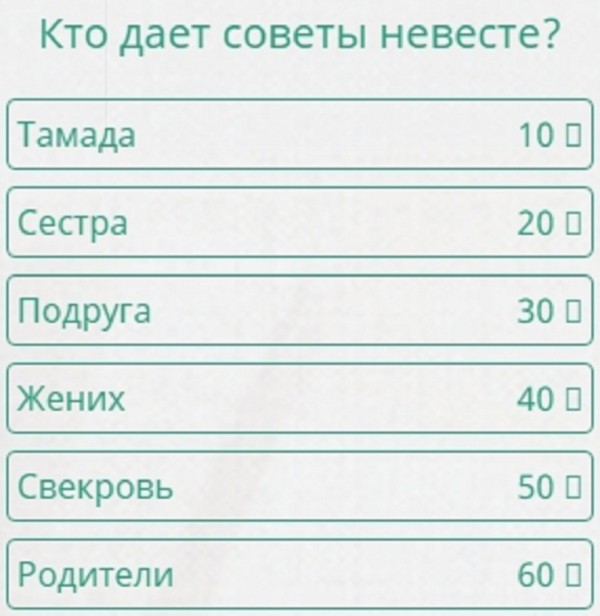Choose the Сестра answer row
The height and width of the screenshot is (616, 600).
(300, 223)
